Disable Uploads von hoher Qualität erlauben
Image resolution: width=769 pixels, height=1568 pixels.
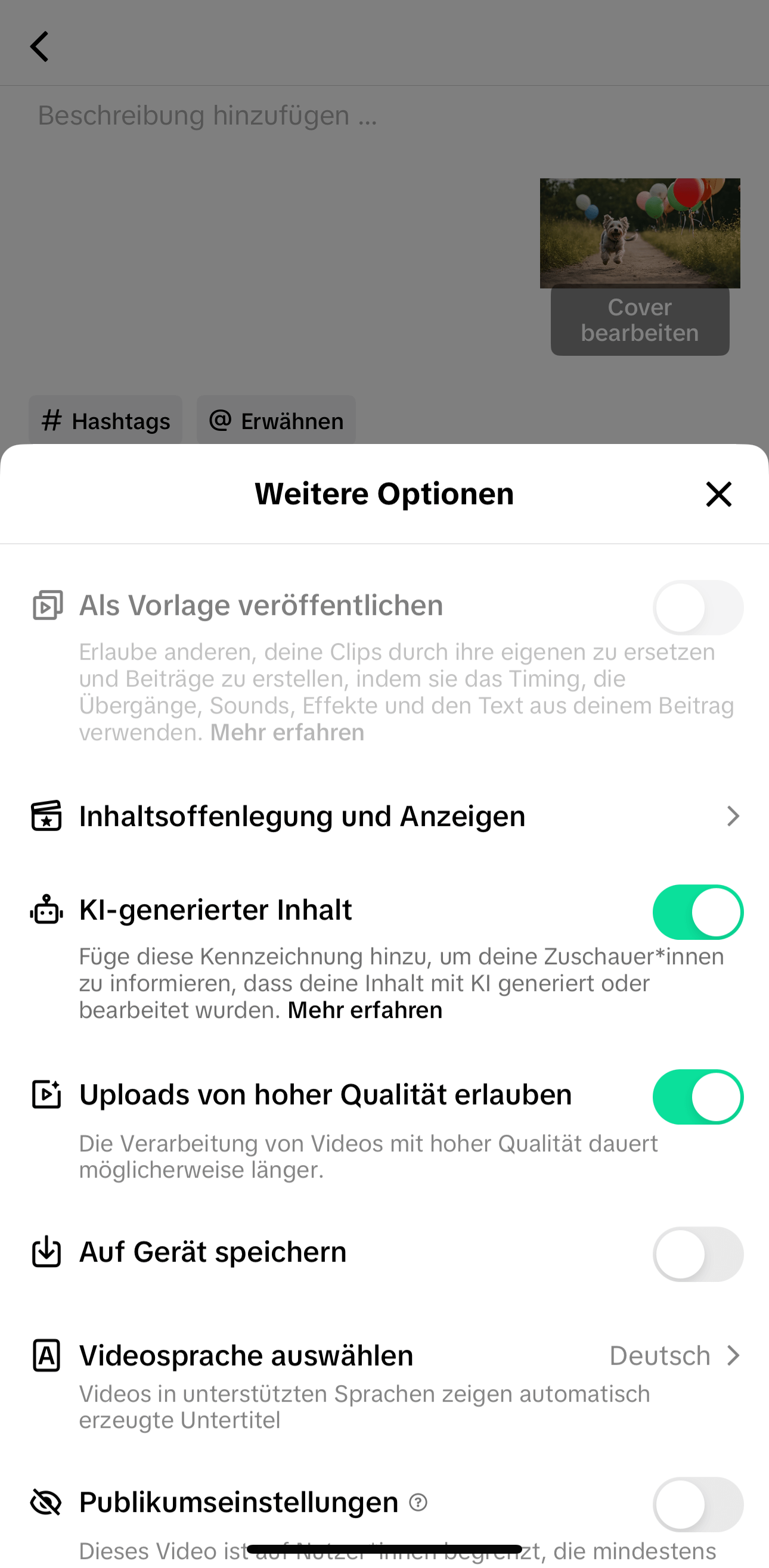(x=697, y=1097)
